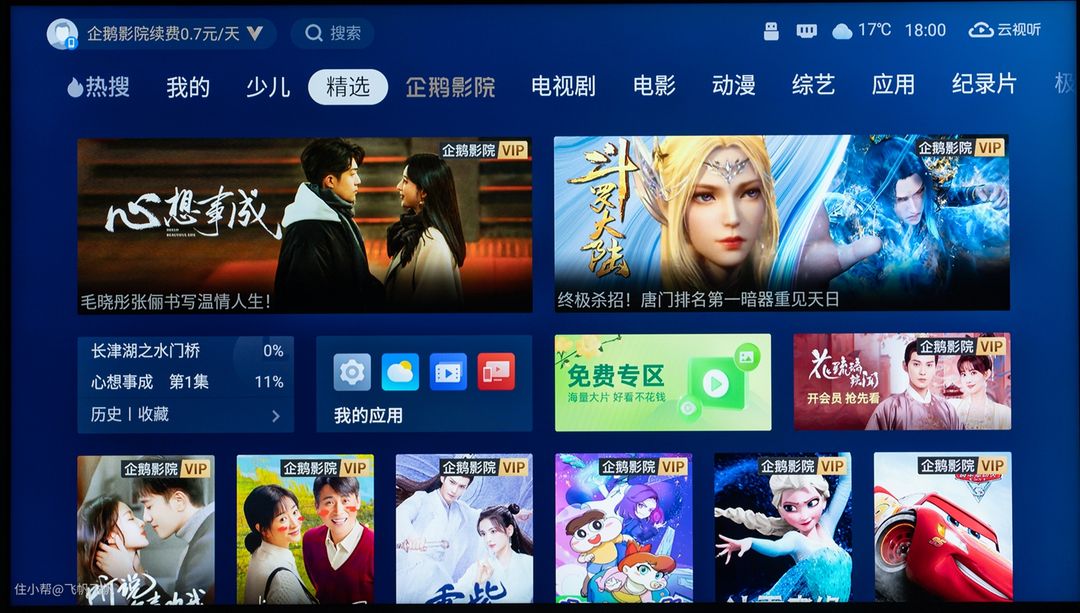The height and width of the screenshot is (613, 1080).
Task: Open the 心想事成 featured banner
Action: (305, 225)
